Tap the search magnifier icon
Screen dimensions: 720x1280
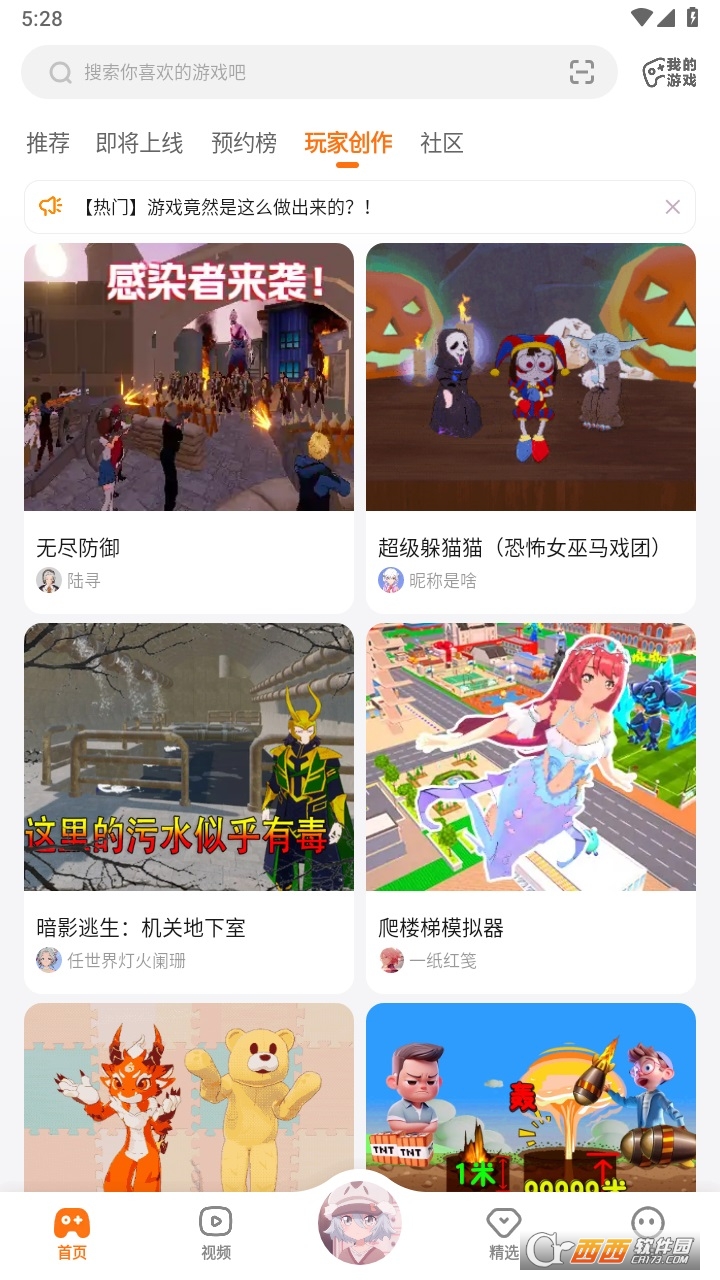pyautogui.click(x=59, y=72)
